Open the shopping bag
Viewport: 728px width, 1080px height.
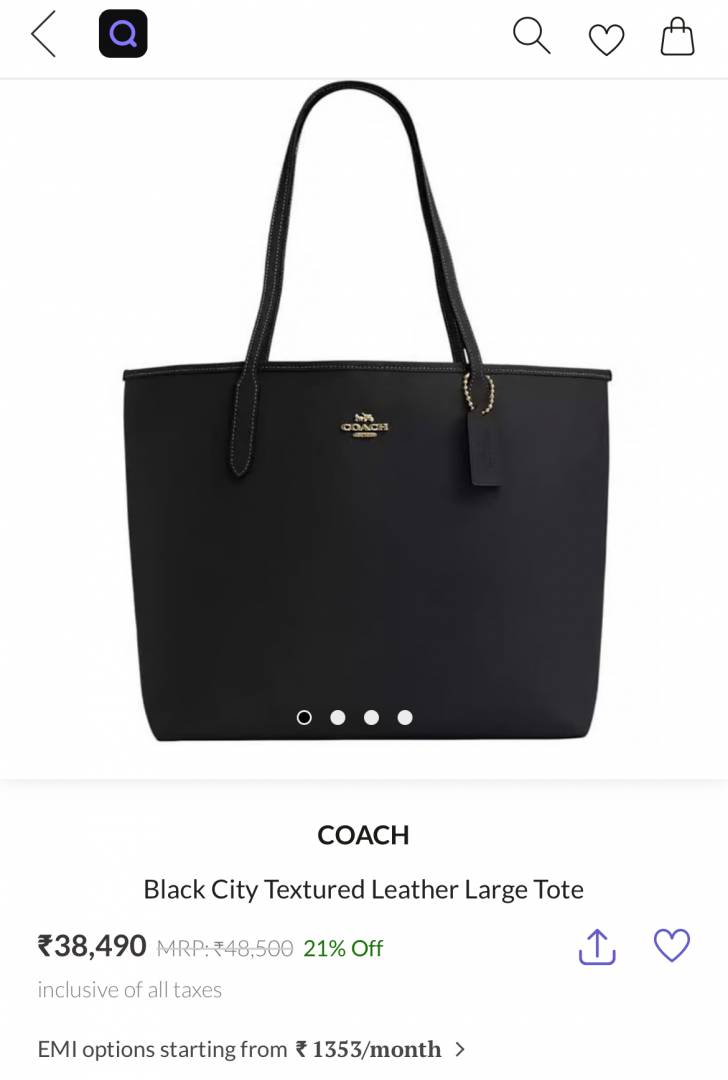click(677, 37)
